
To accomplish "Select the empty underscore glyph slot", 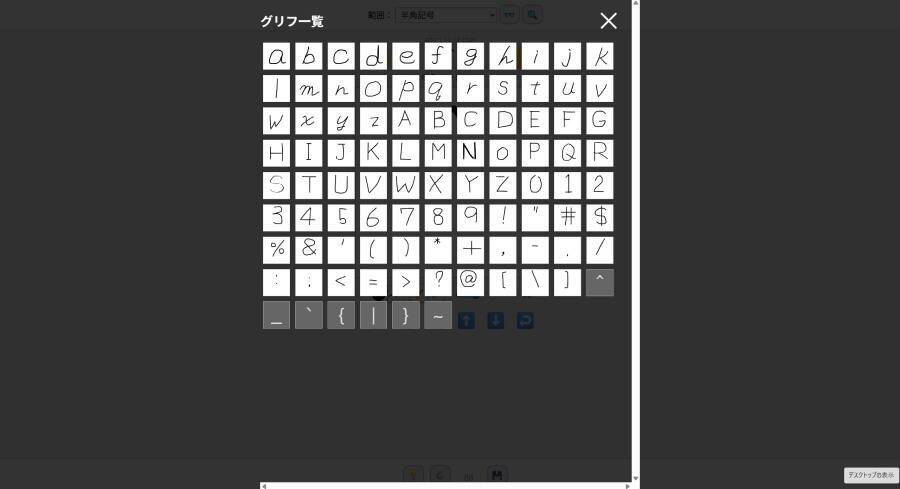I will (x=277, y=315).
